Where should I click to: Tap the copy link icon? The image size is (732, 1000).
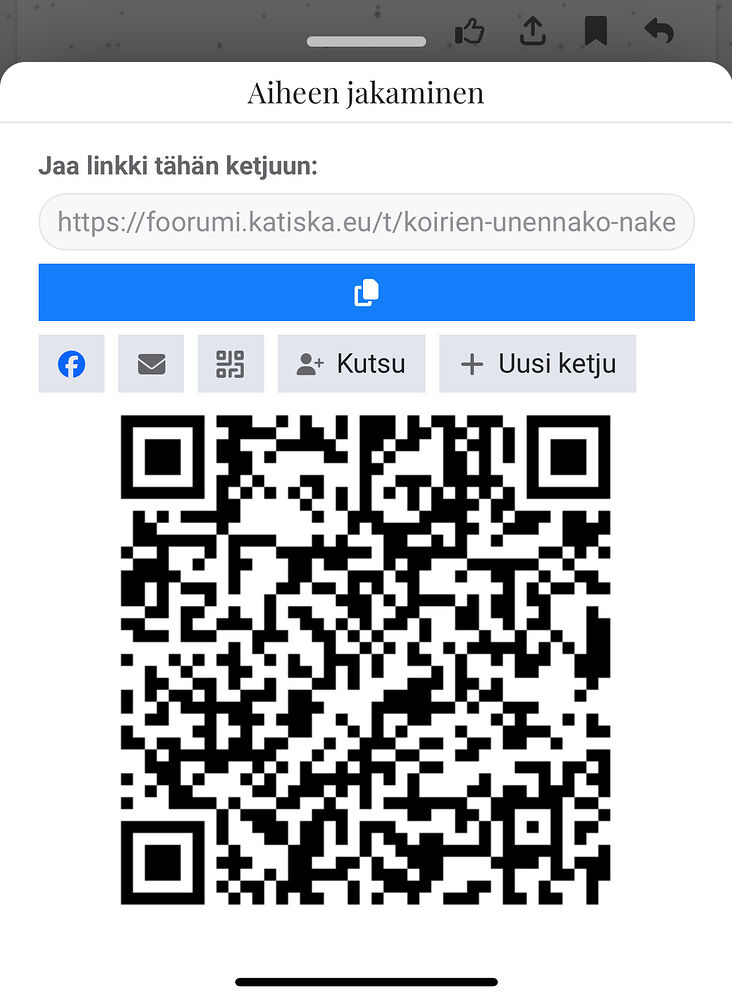tap(366, 292)
